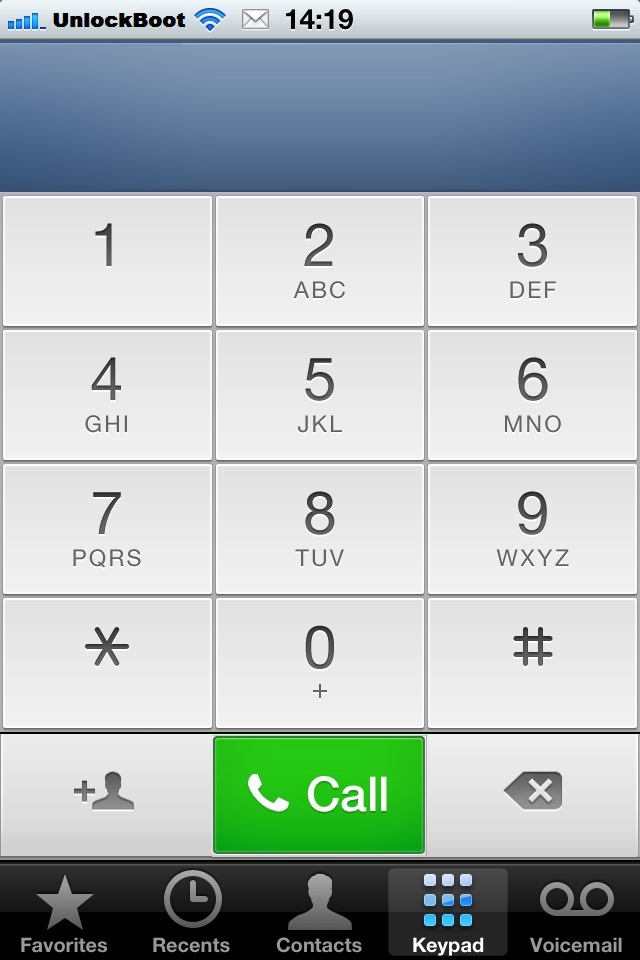640x960 pixels.
Task: Enter digit 3 DEF
Action: coord(532,260)
